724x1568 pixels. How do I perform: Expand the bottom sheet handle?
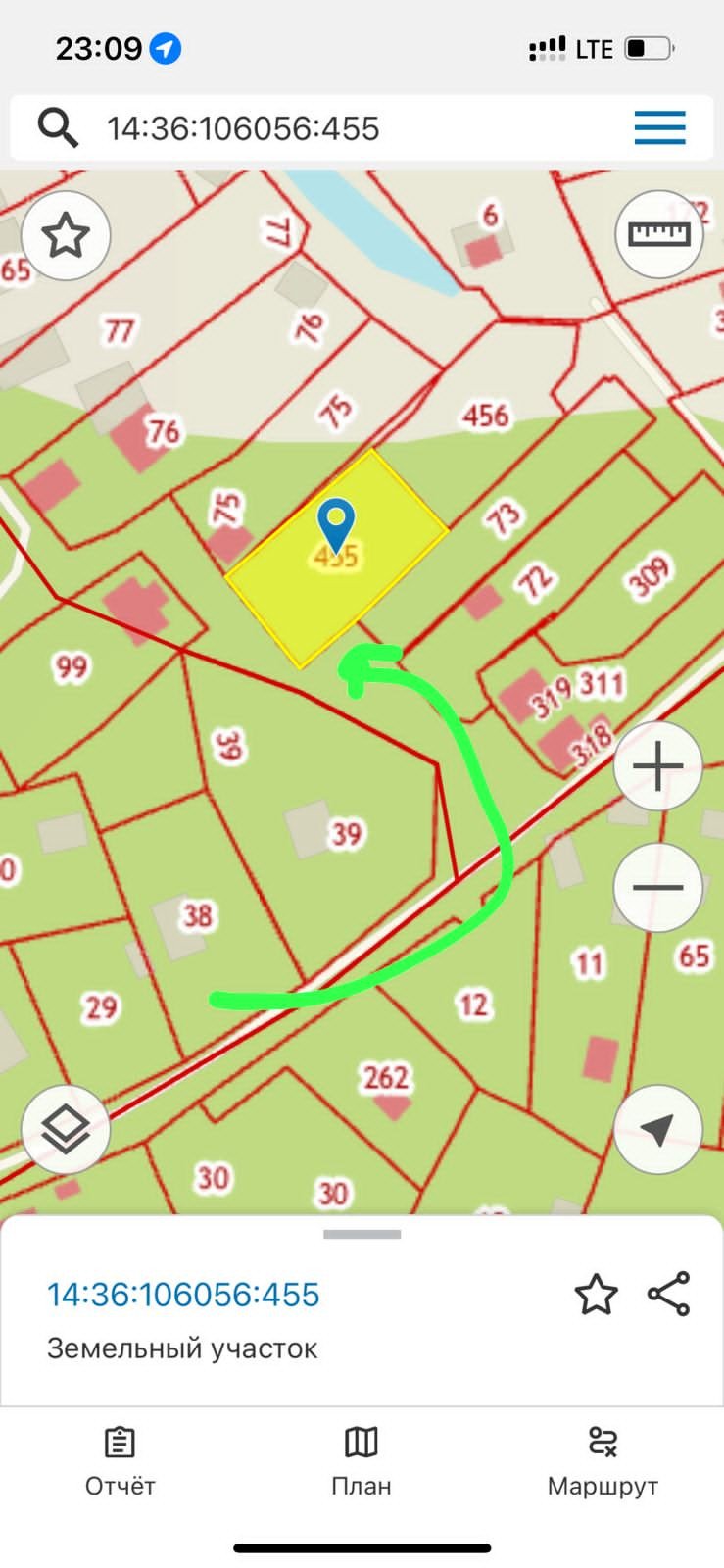(x=362, y=1235)
